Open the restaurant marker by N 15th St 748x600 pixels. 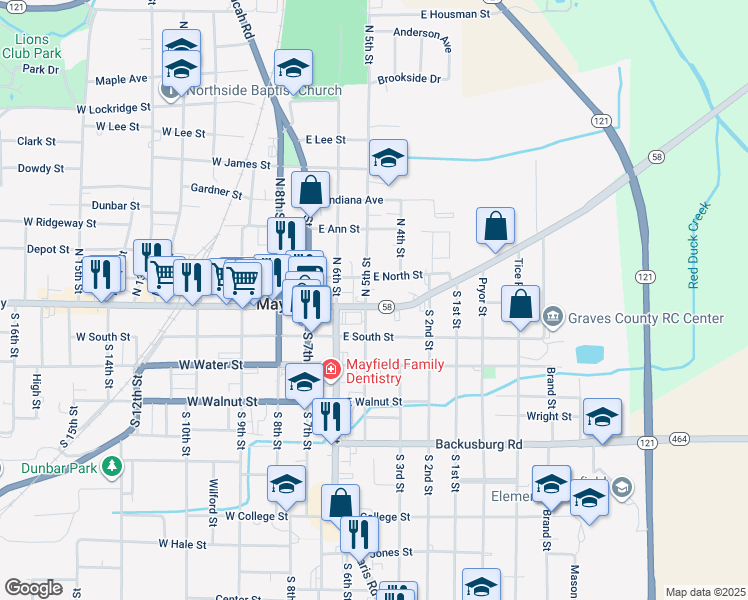tap(101, 277)
